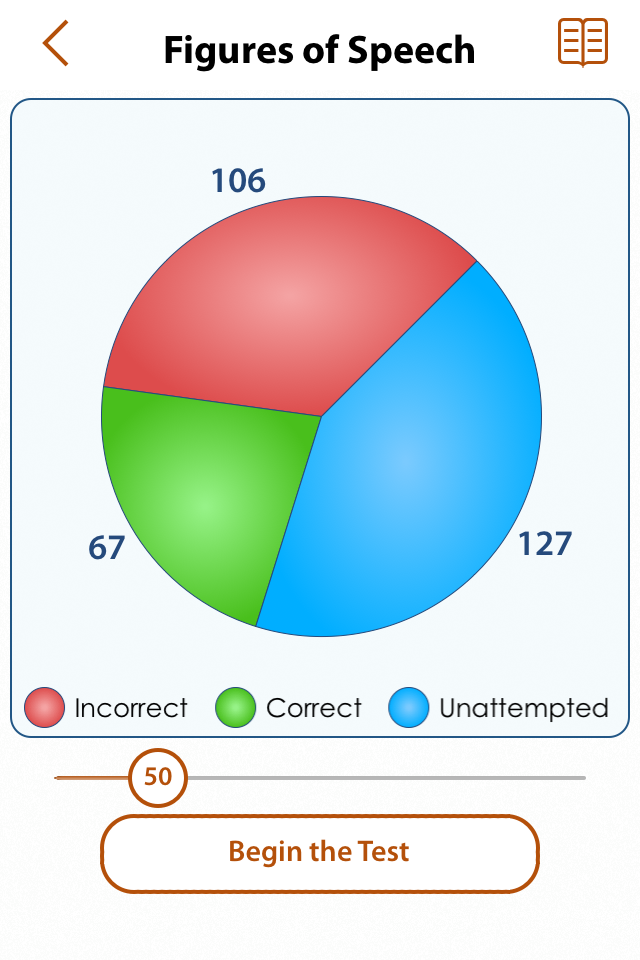Tap the slider handle showing 50

pyautogui.click(x=158, y=777)
